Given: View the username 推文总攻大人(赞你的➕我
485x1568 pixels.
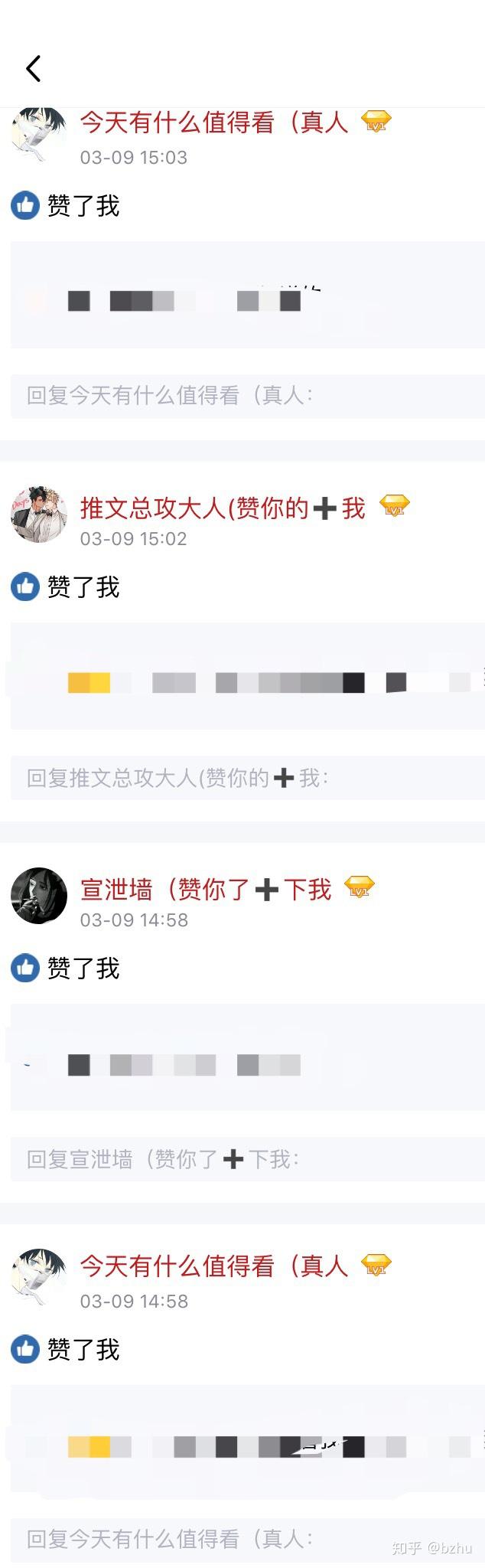Looking at the screenshot, I should coord(223,508).
